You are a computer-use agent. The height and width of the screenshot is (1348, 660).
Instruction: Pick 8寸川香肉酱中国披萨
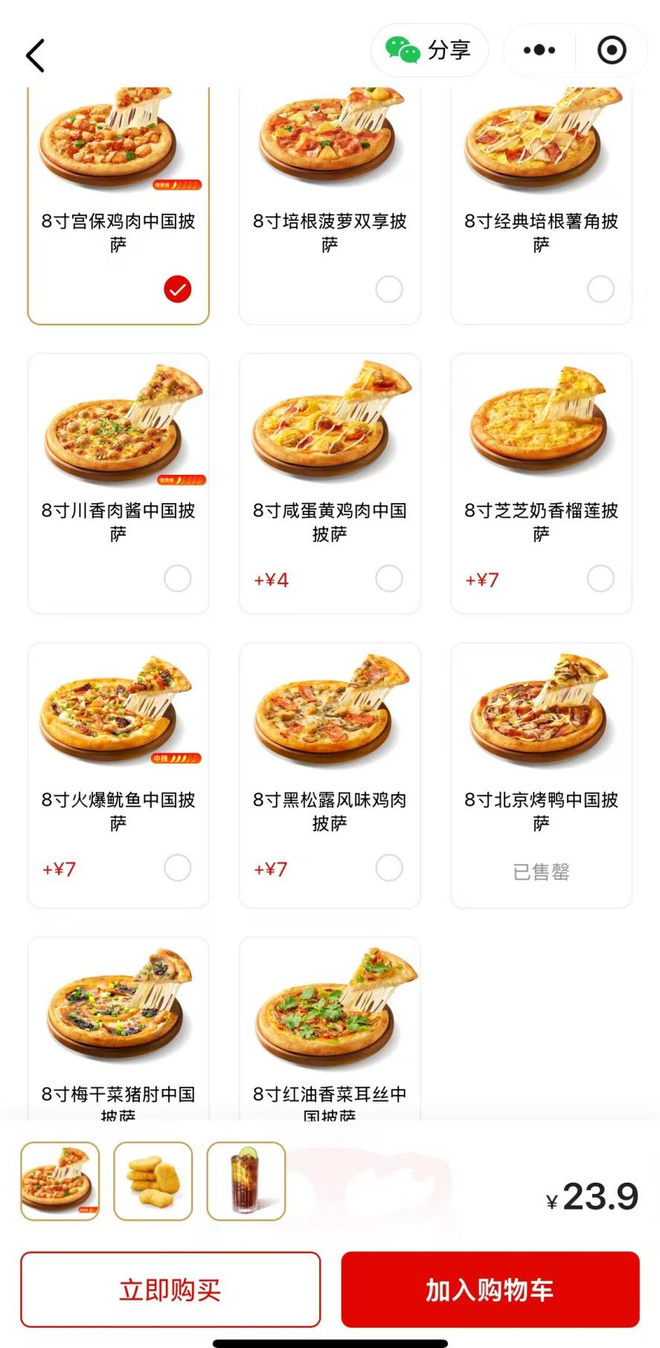point(177,578)
